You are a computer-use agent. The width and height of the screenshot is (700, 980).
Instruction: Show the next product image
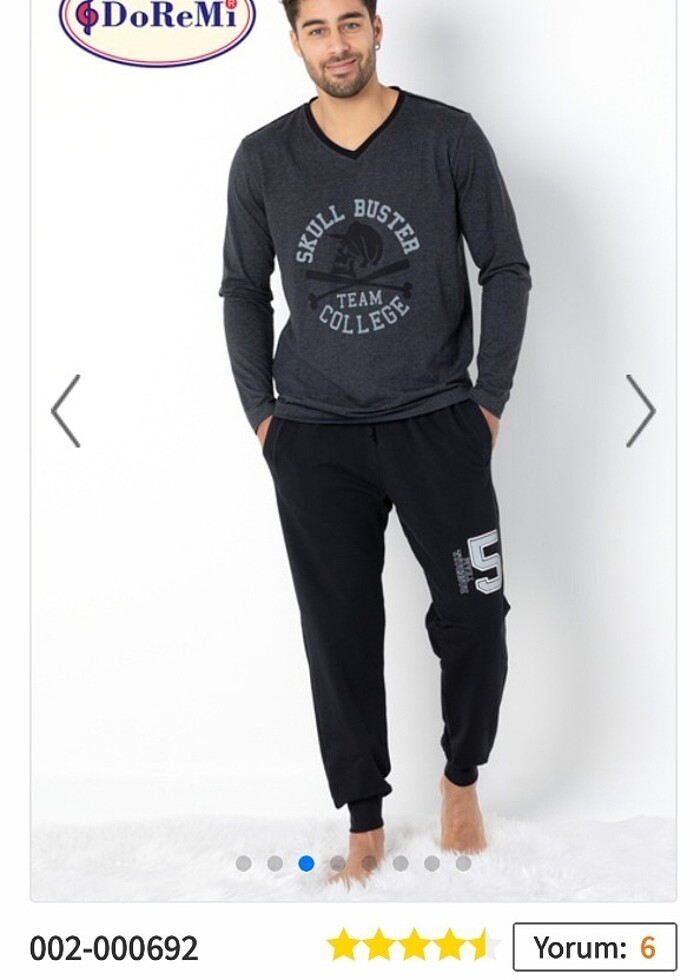click(640, 411)
